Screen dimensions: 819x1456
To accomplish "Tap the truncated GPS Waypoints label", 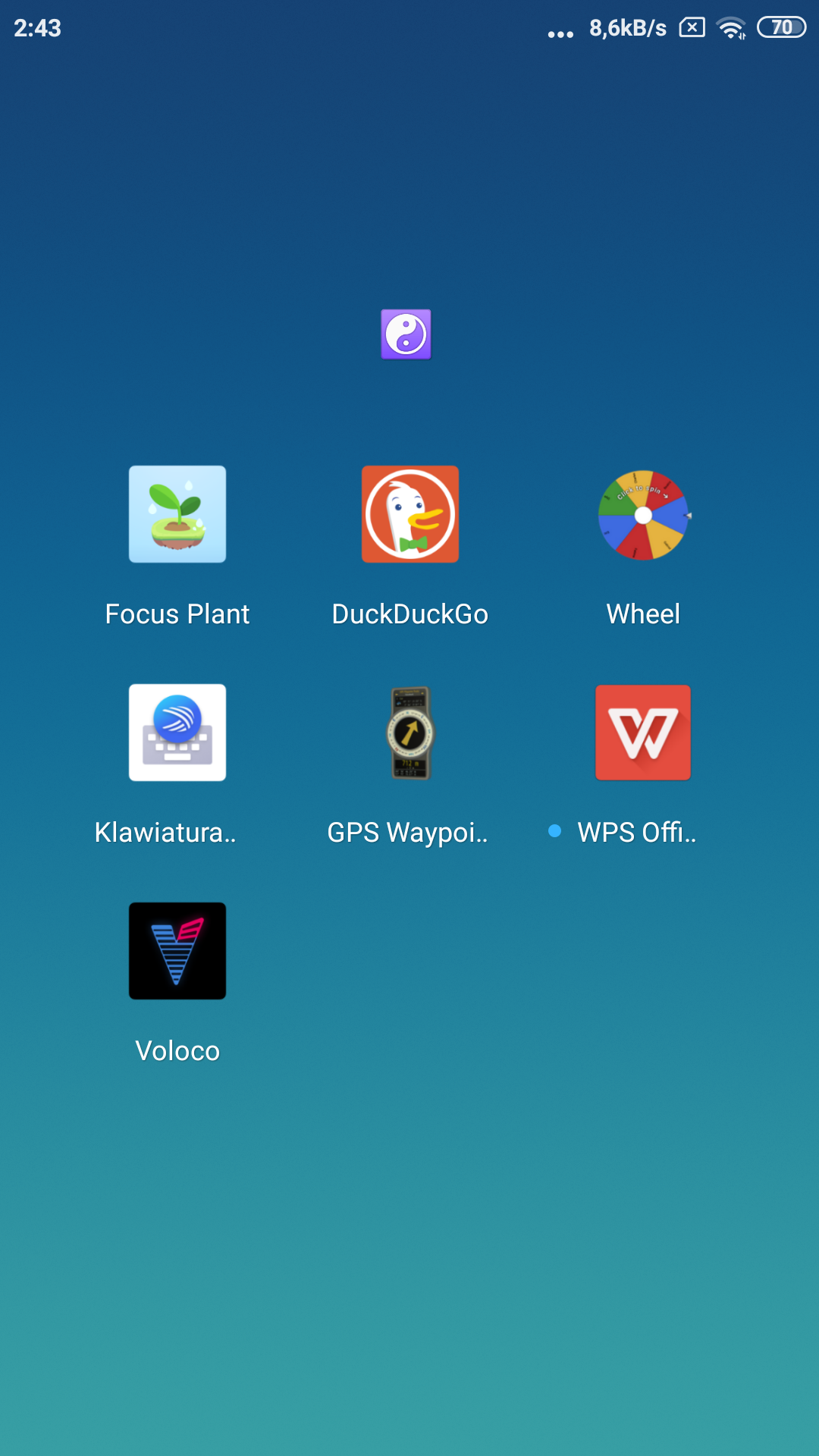I will click(x=407, y=833).
